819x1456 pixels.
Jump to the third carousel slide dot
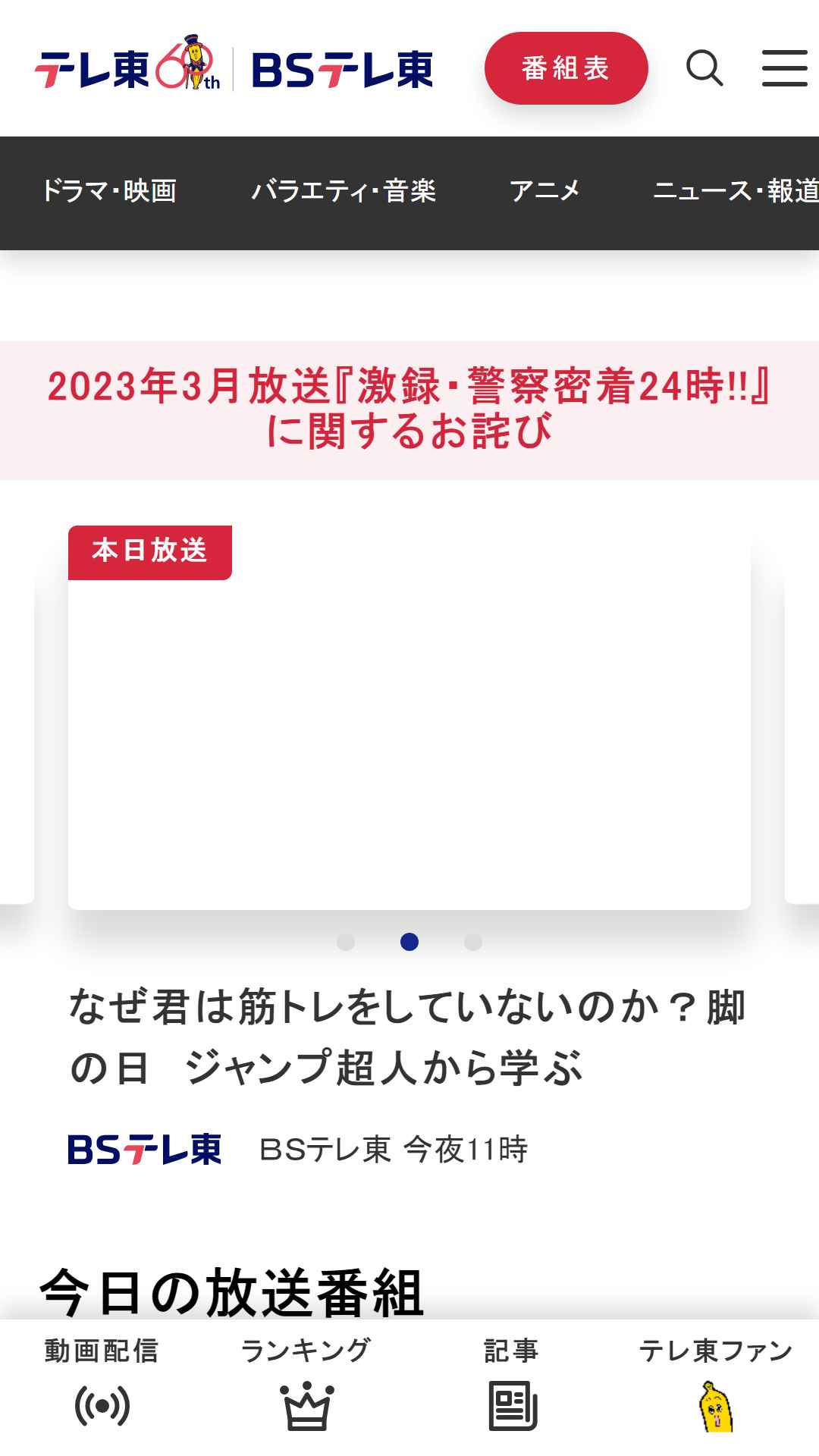[473, 942]
